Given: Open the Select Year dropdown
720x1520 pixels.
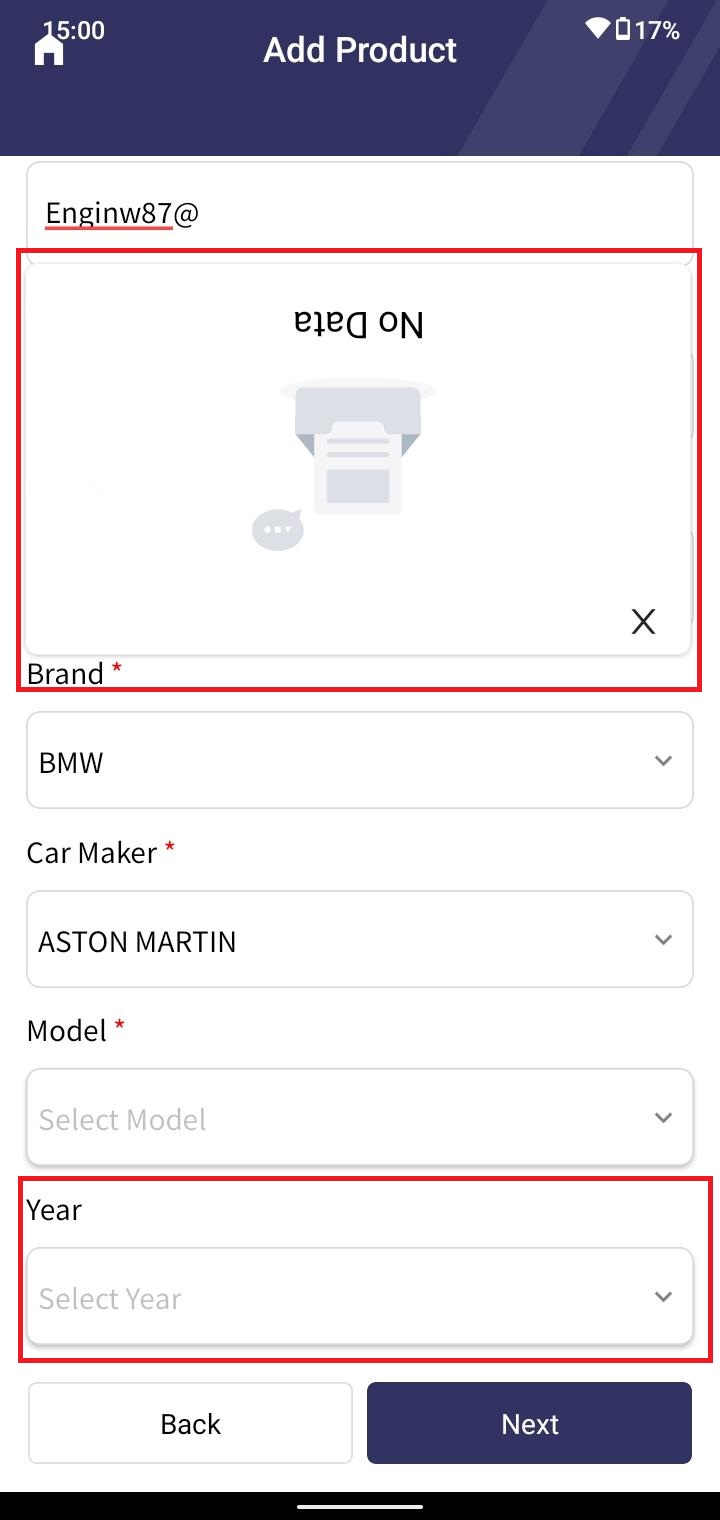Looking at the screenshot, I should [360, 1296].
